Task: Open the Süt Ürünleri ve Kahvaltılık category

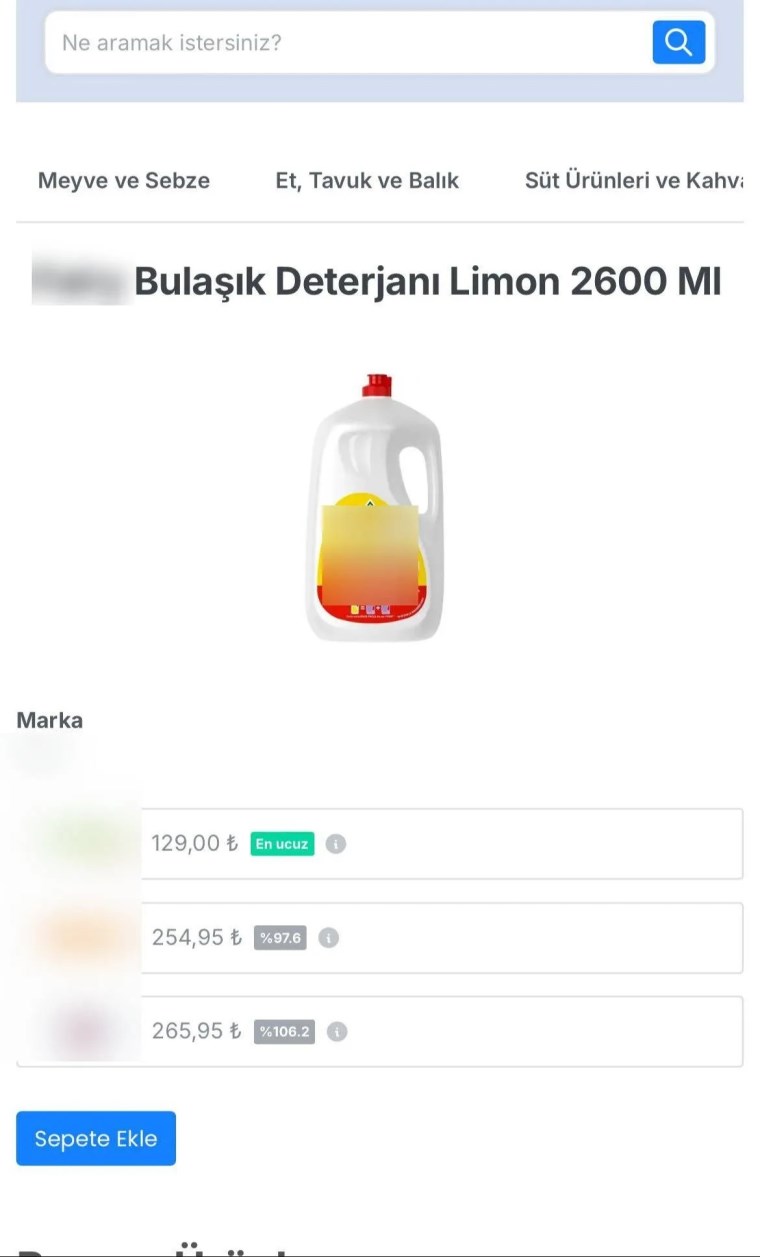Action: coord(634,181)
